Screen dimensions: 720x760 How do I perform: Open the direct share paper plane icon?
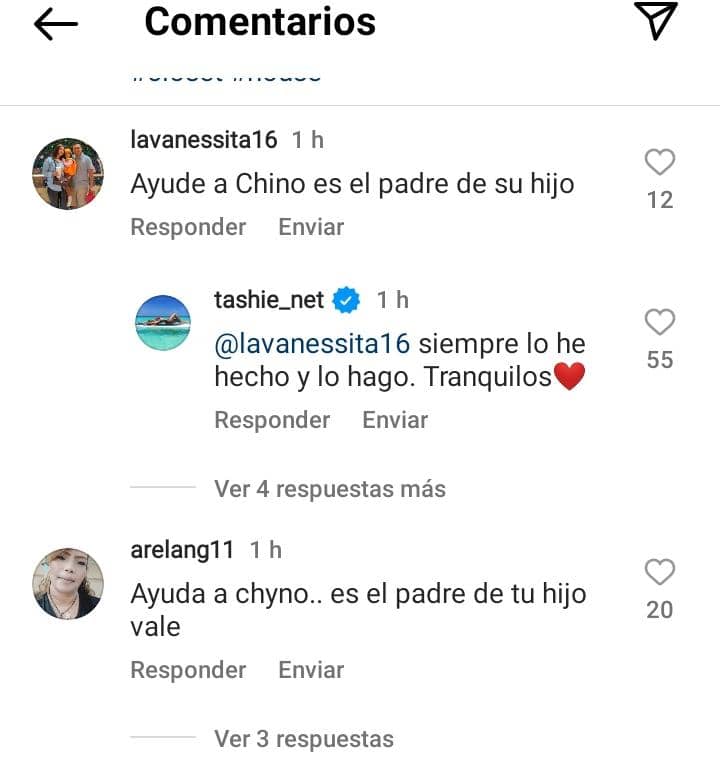point(656,22)
